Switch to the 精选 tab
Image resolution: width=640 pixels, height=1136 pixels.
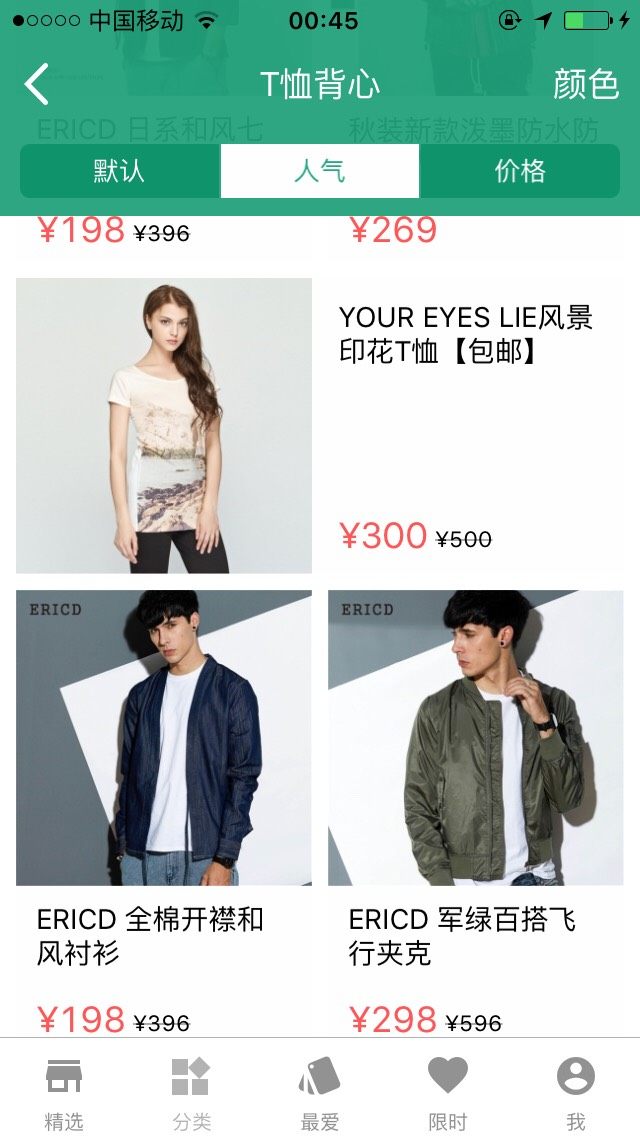click(x=64, y=1092)
